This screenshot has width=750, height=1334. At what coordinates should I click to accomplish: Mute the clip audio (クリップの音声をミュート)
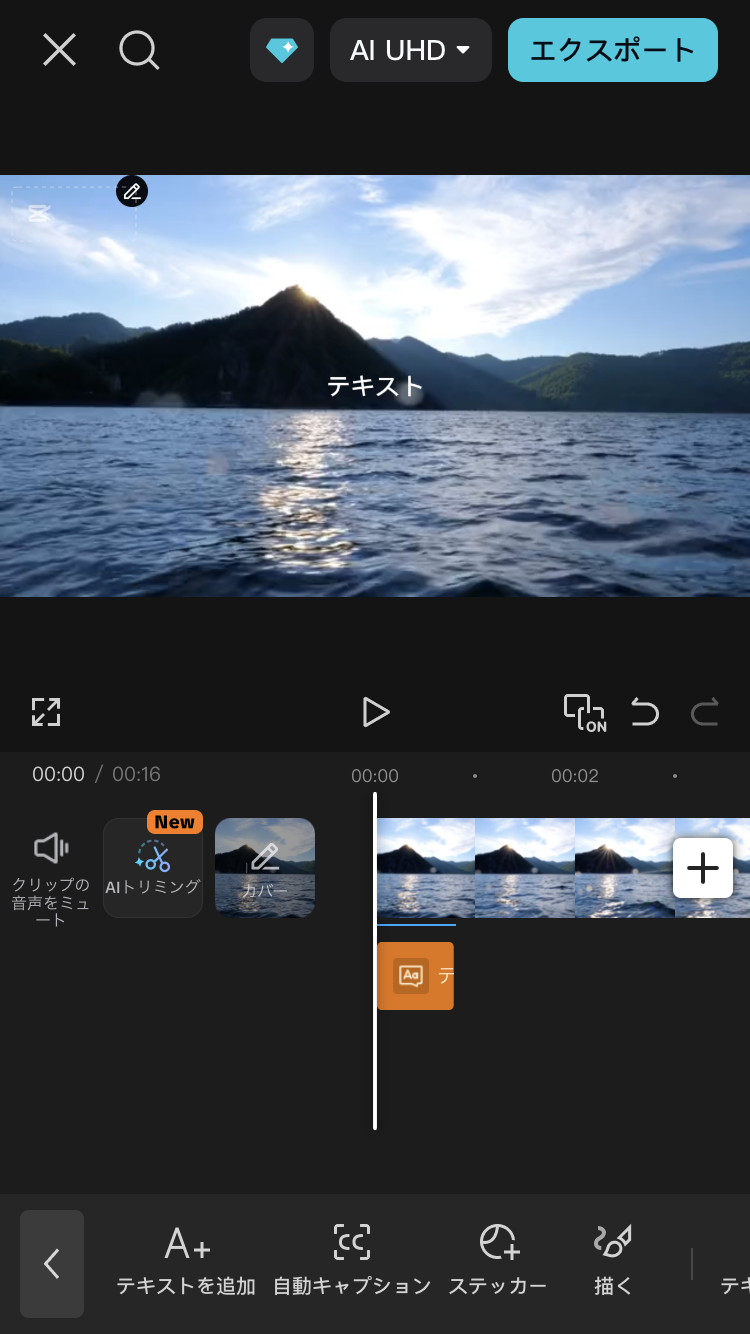51,868
